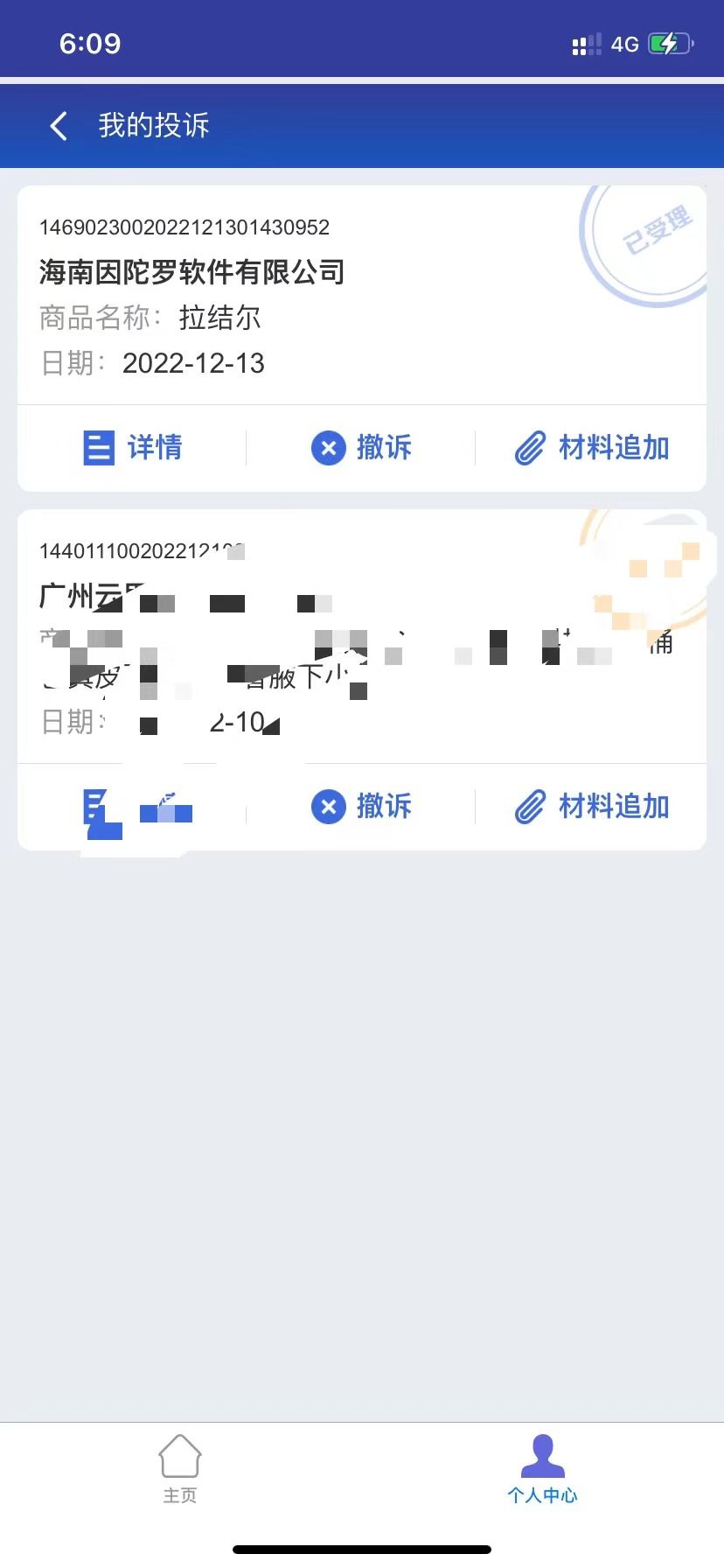Viewport: 724px width, 1568px height.
Task: Select the 拉结尔 product name text
Action: point(219,318)
